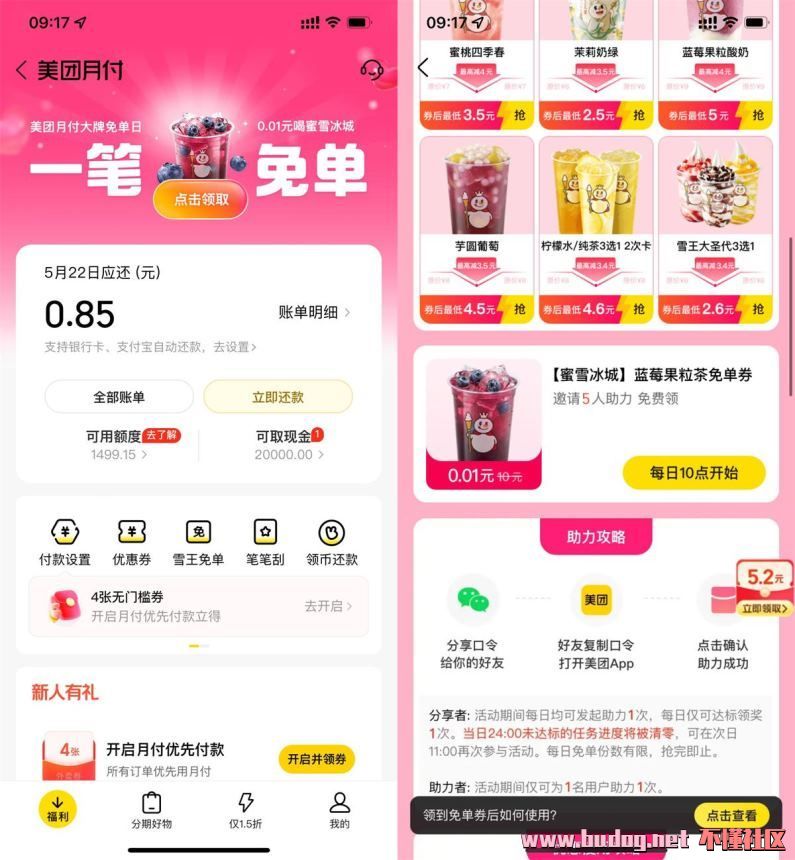Tap 点击查看 on coupon usage tip

coord(731,814)
